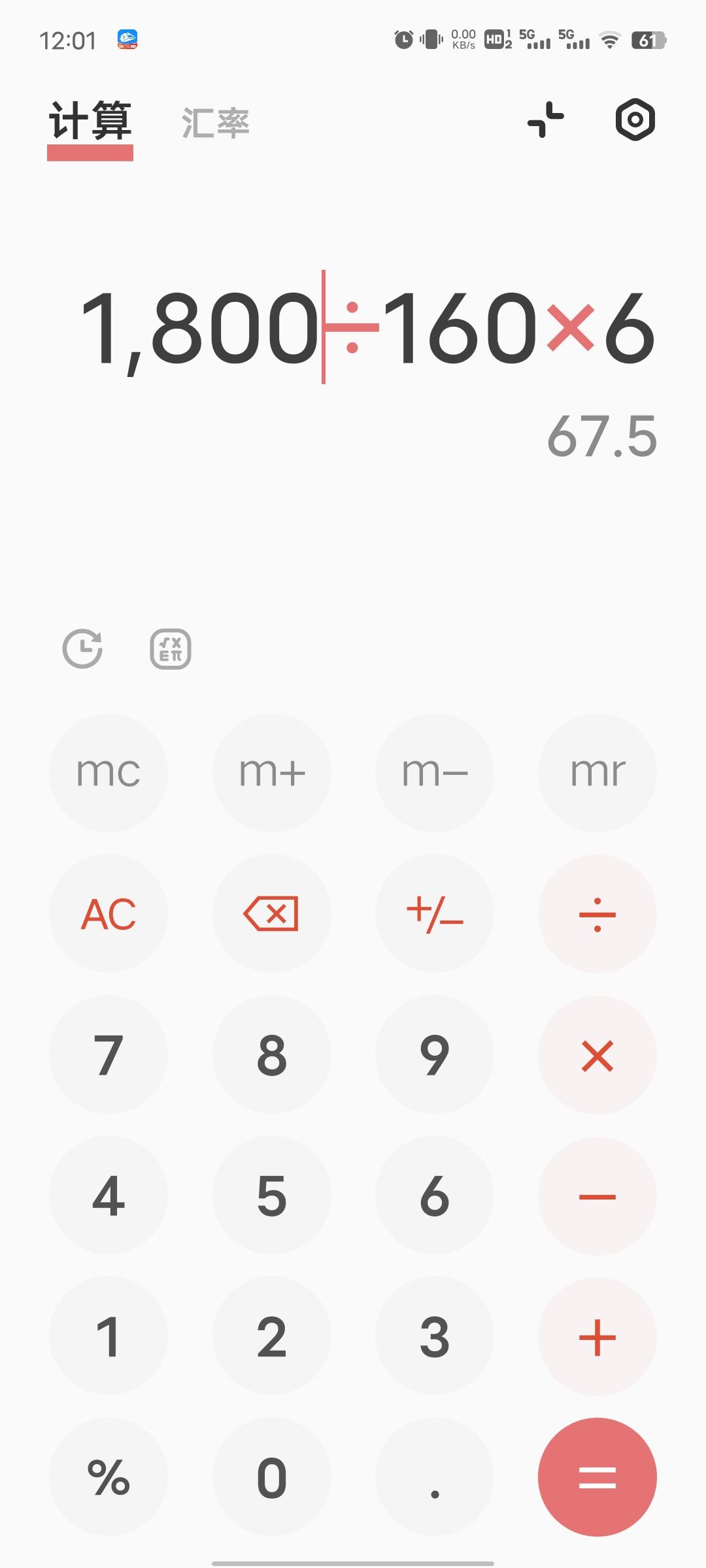
Task: Tap the minus key
Action: click(x=597, y=1196)
